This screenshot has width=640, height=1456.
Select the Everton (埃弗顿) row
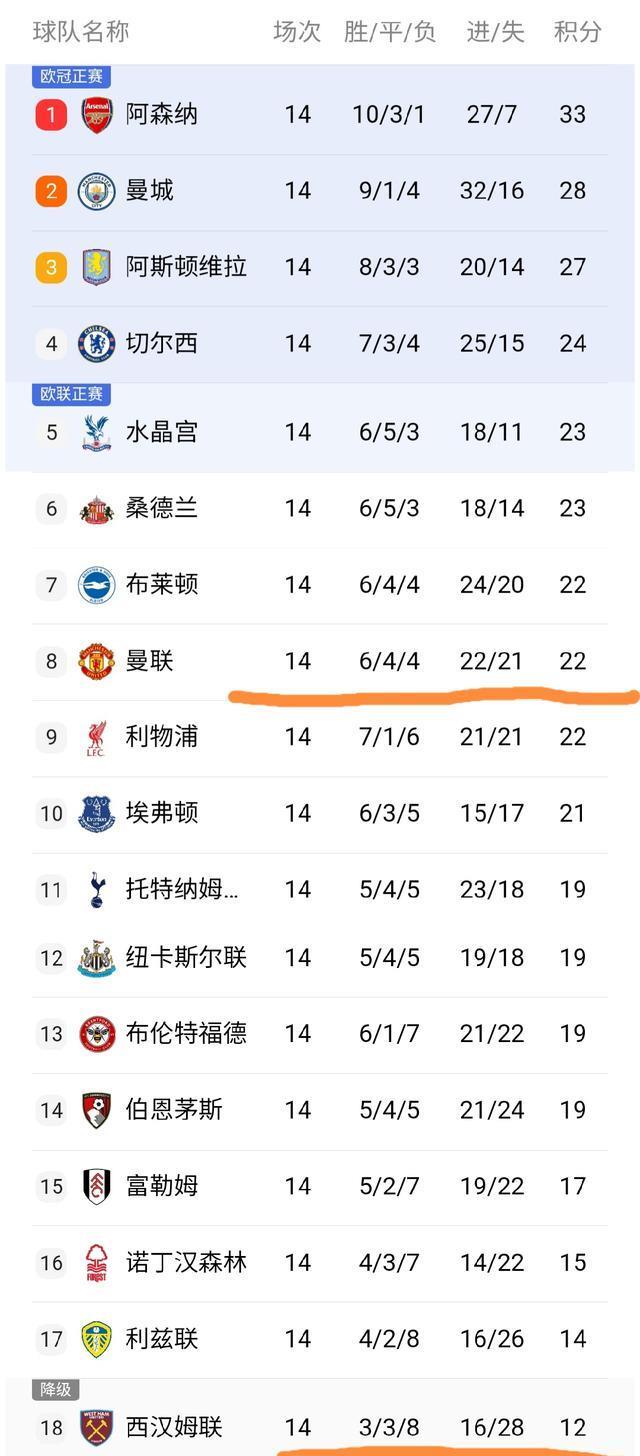[161, 813]
